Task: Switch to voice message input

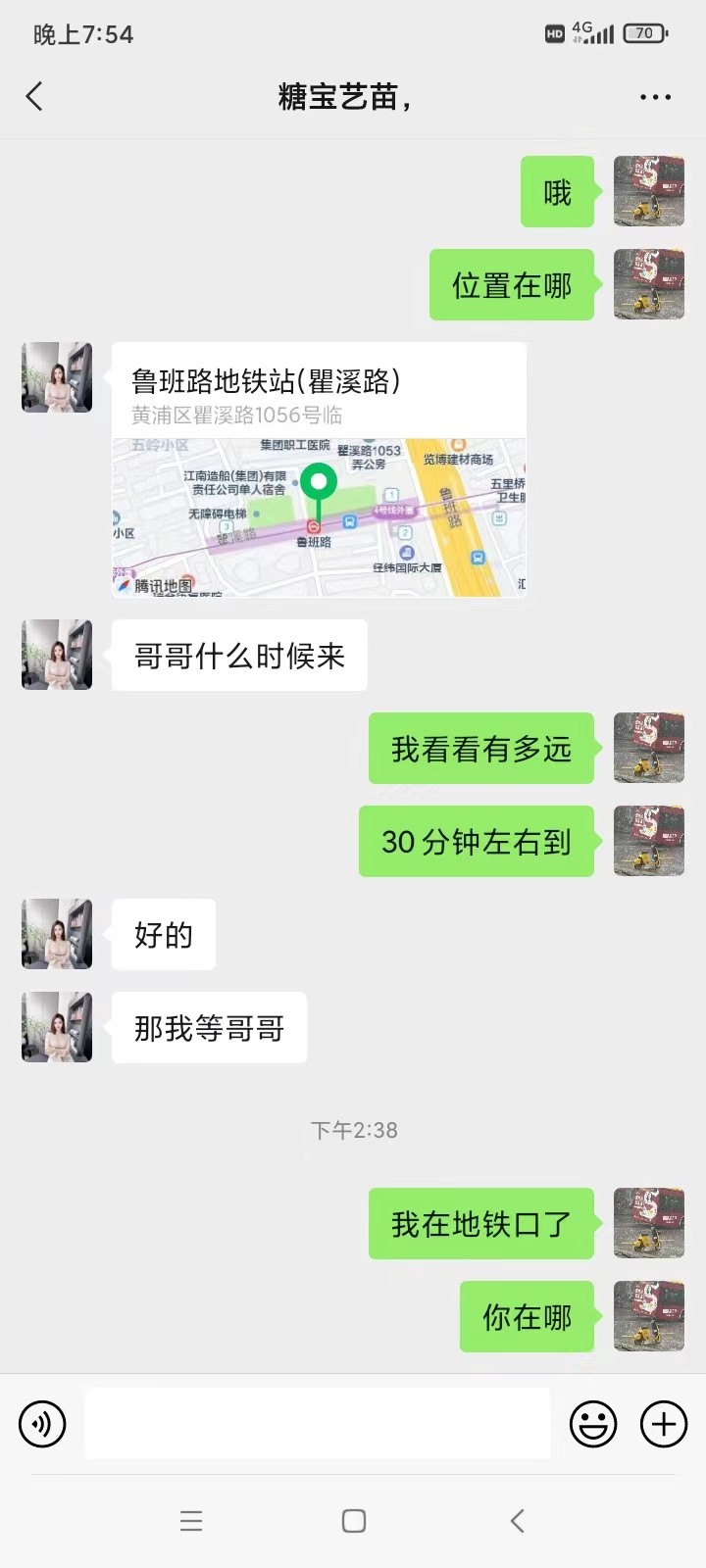Action: click(x=42, y=1423)
